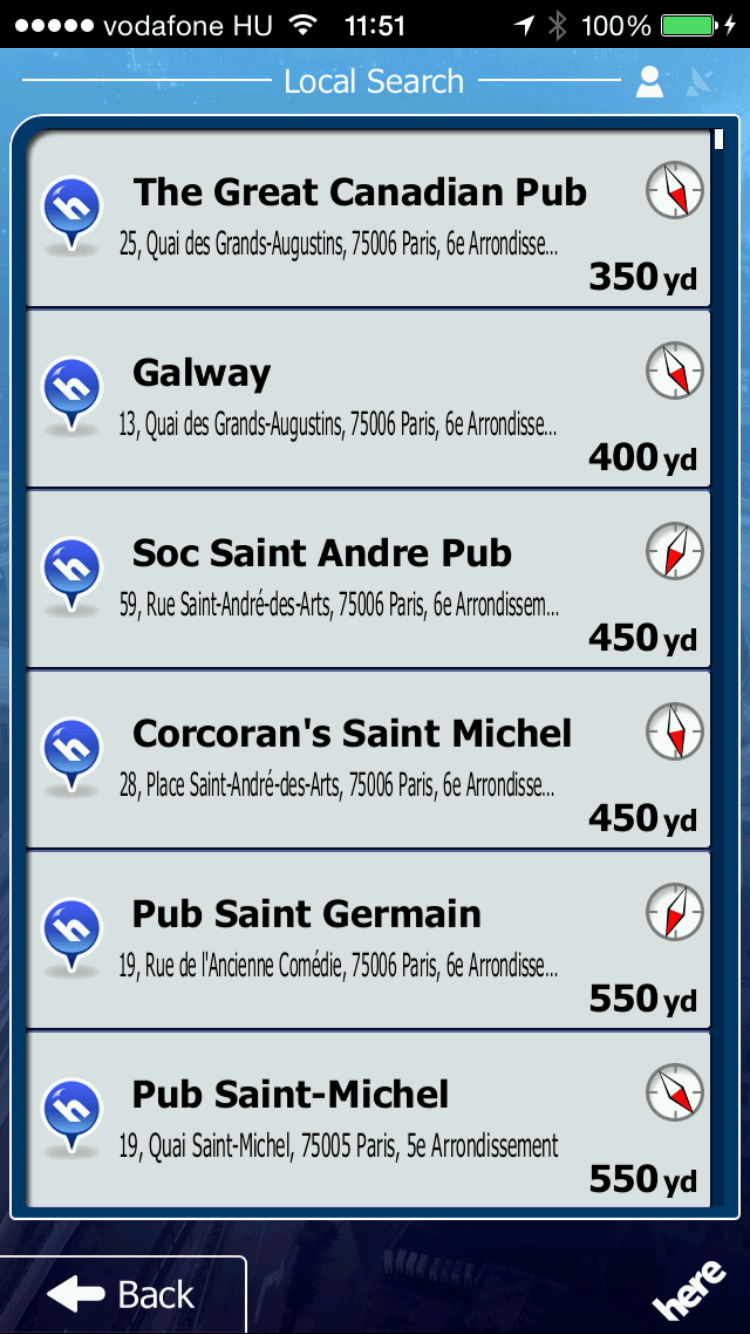Viewport: 750px width, 1334px height.
Task: Choose Corcoran's Saint Michel from the list
Action: click(x=368, y=760)
